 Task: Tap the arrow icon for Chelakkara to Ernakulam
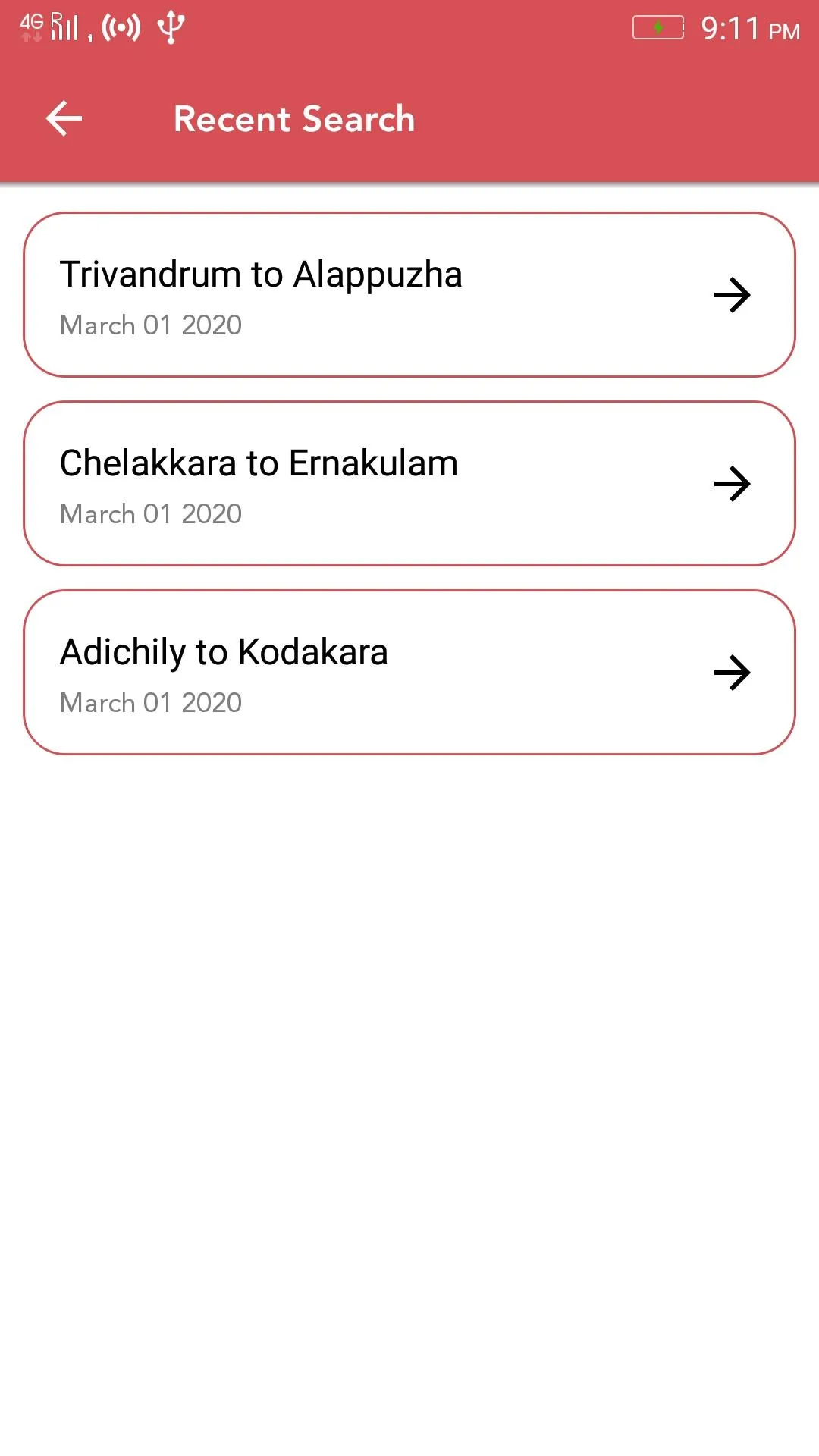pos(733,483)
